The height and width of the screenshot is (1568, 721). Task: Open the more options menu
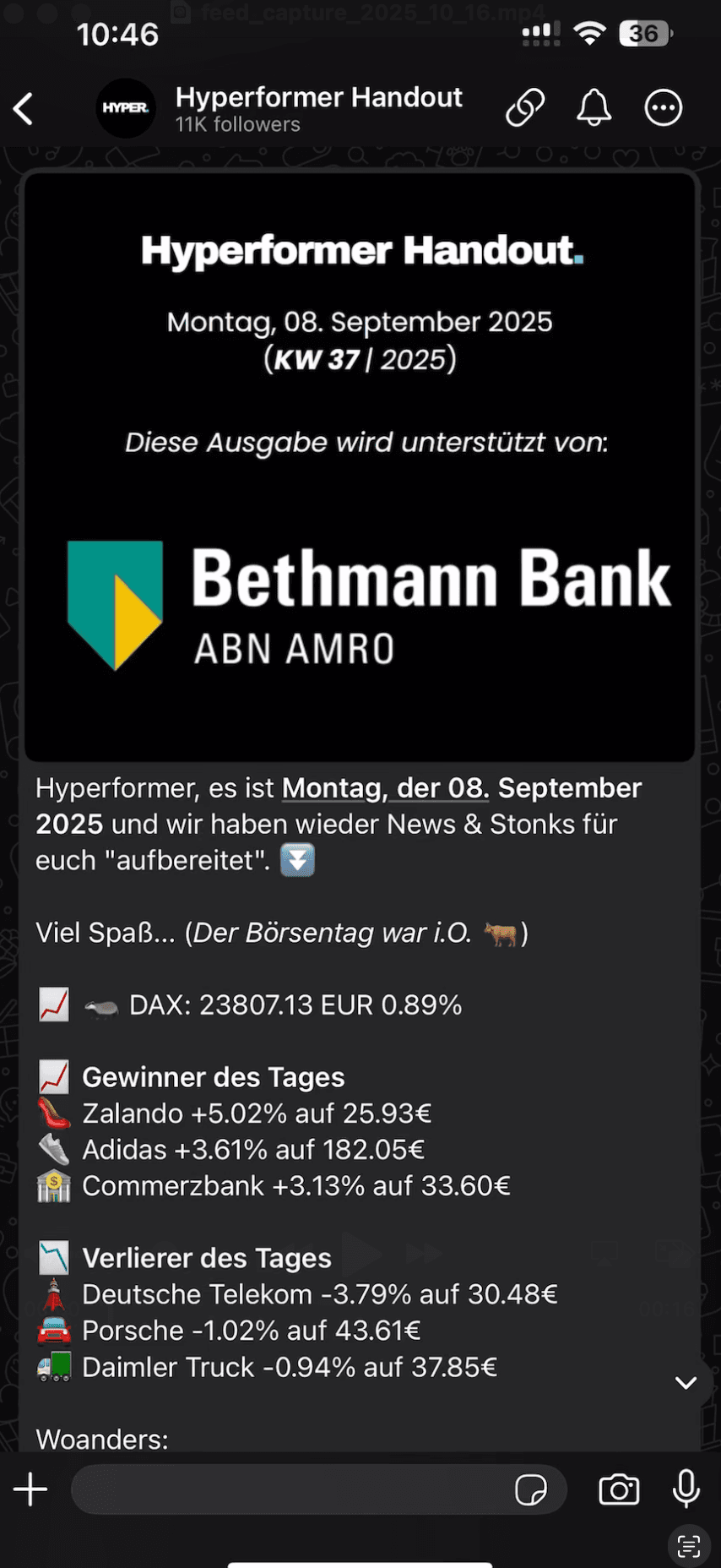coord(664,108)
